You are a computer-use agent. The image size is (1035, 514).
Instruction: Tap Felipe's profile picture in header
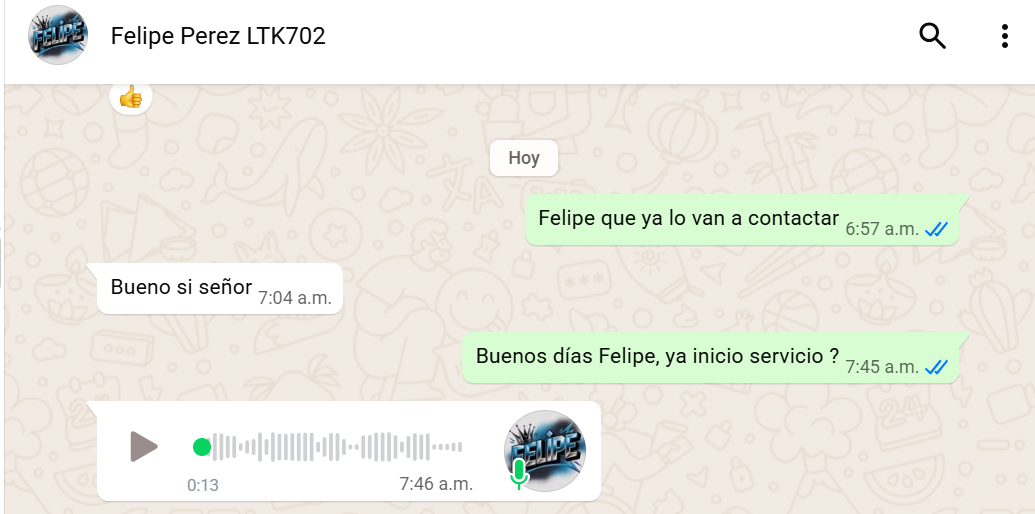(x=58, y=36)
